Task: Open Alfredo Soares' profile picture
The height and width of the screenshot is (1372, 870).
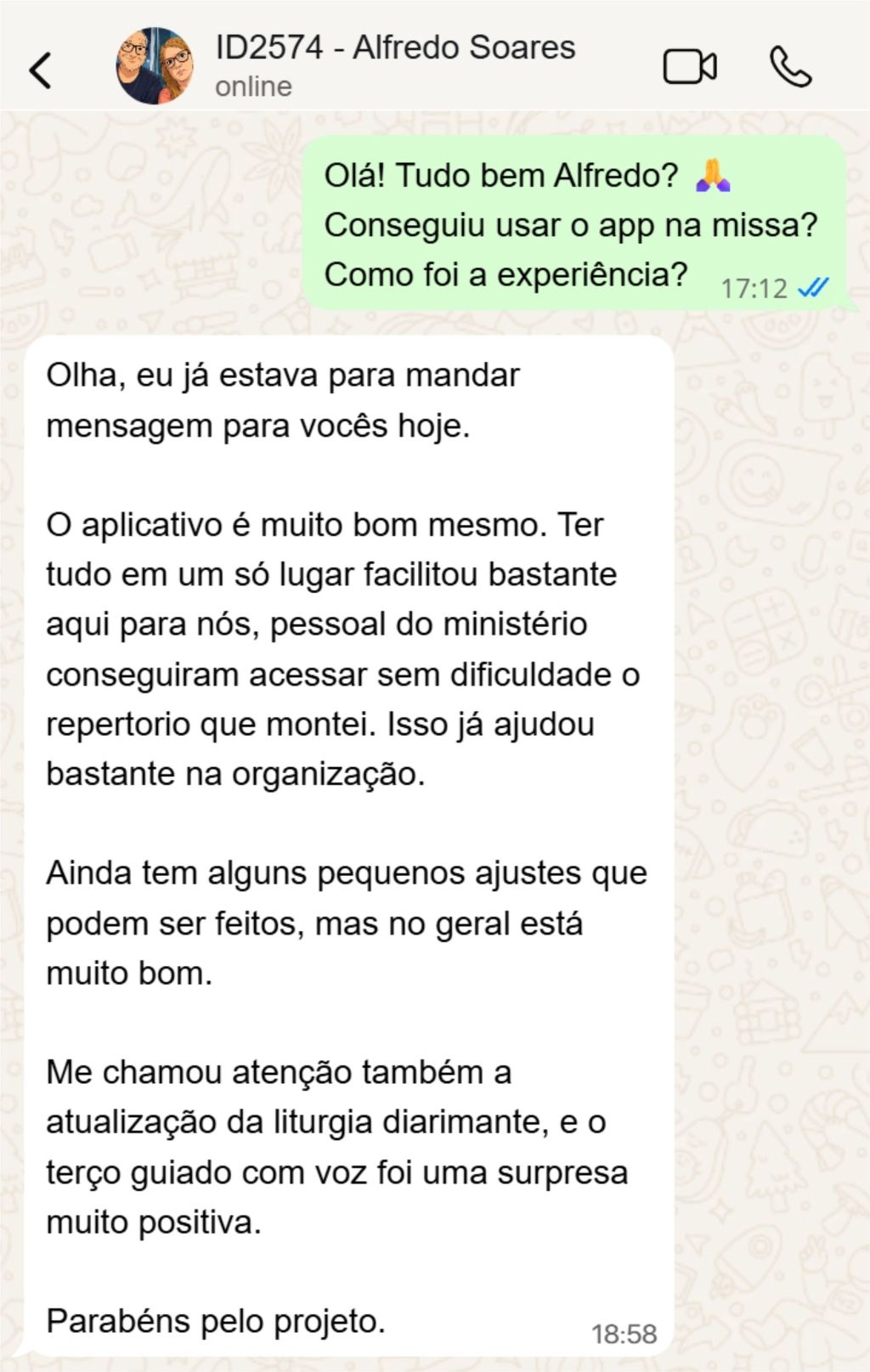Action: 155,66
